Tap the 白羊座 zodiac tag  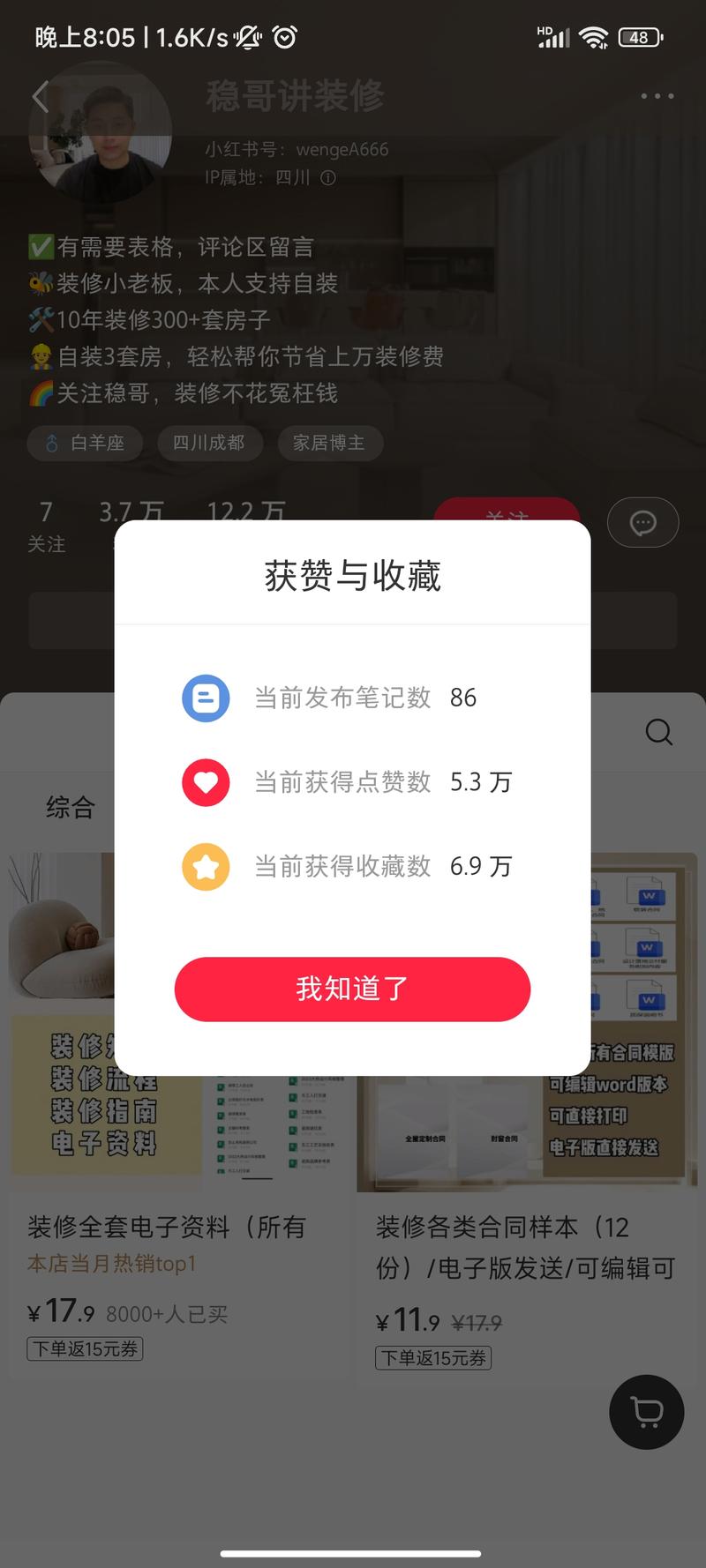pos(85,444)
